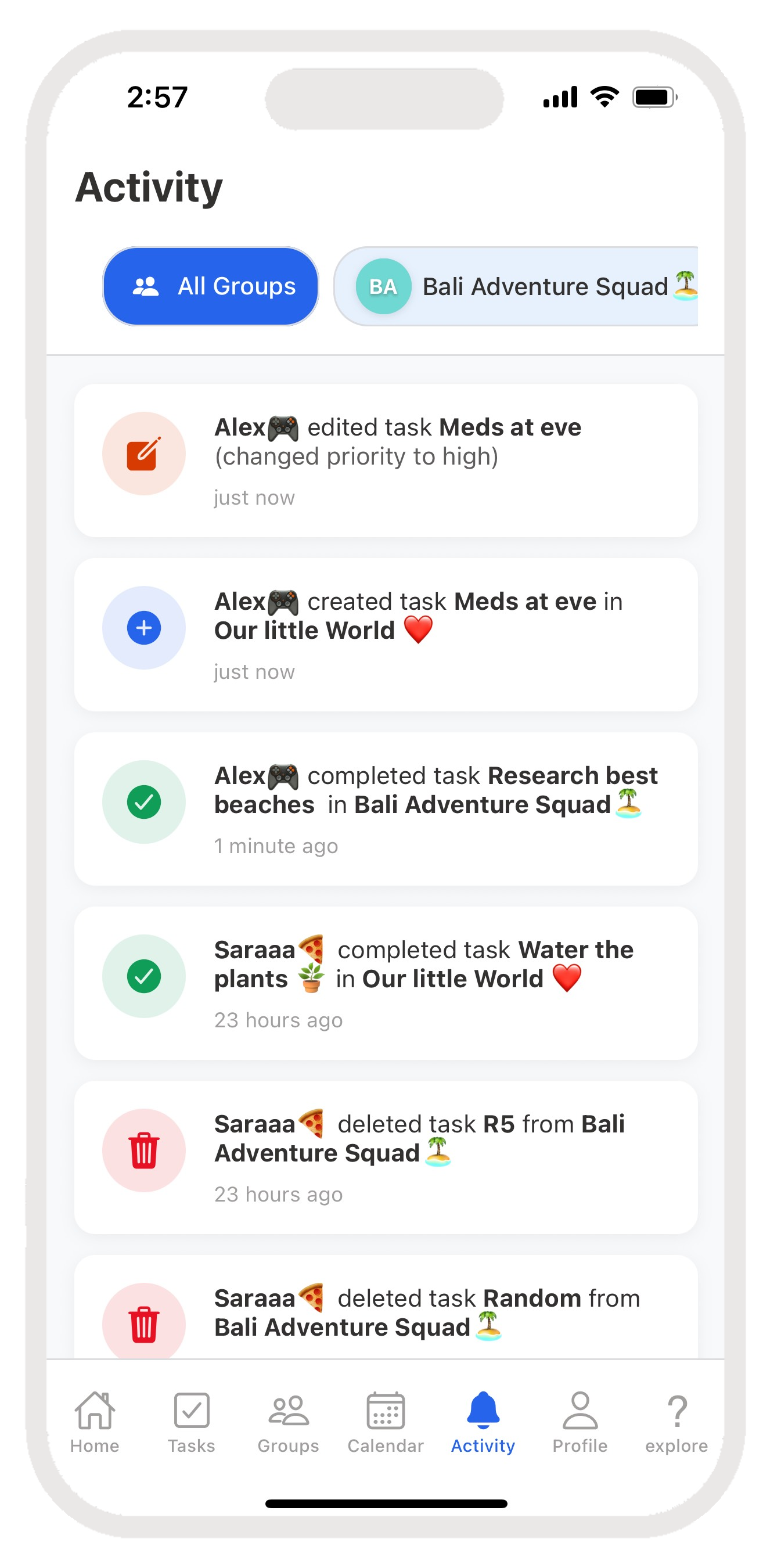Filter activity by Bali Adventure Squad
Screen dimensions: 763x1568
coord(517,286)
